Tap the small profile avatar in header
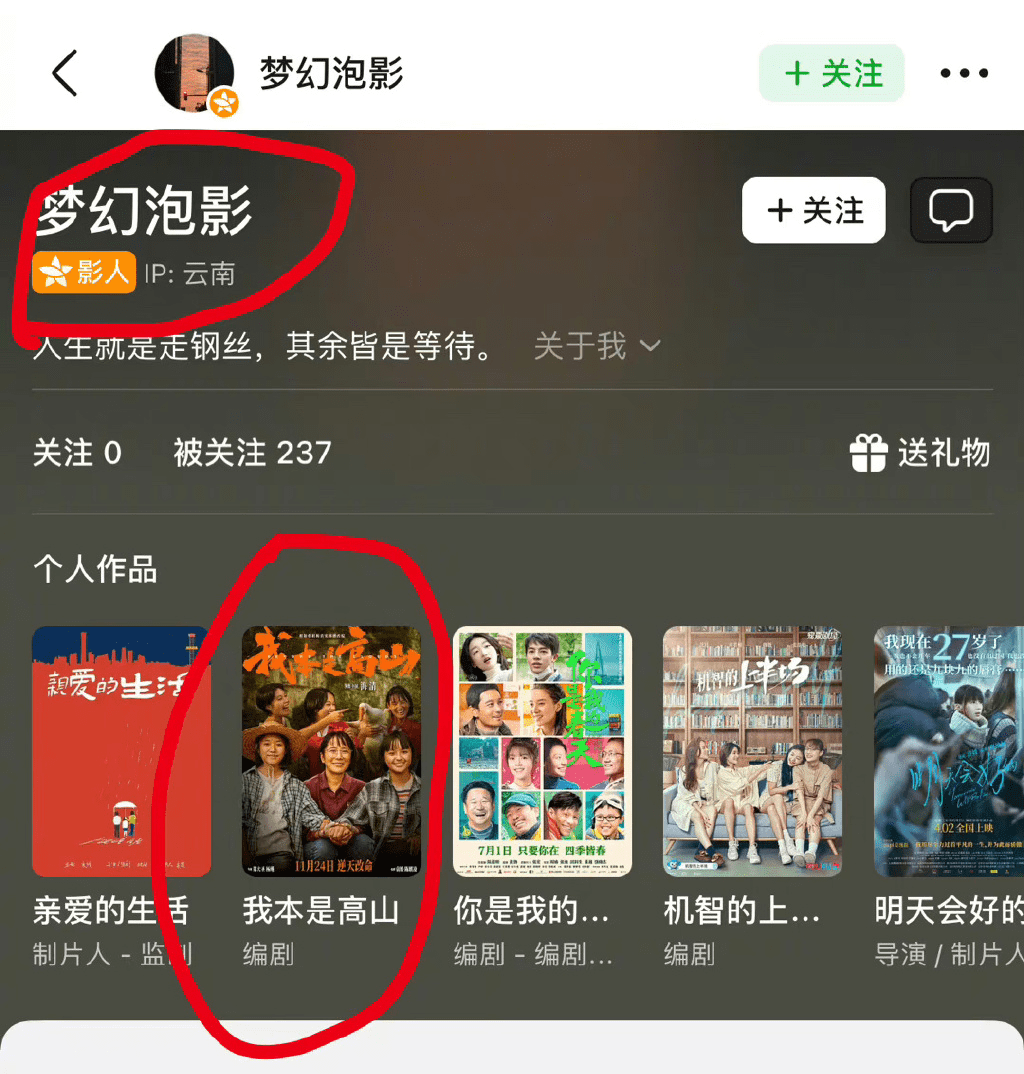1024x1074 pixels. (194, 73)
